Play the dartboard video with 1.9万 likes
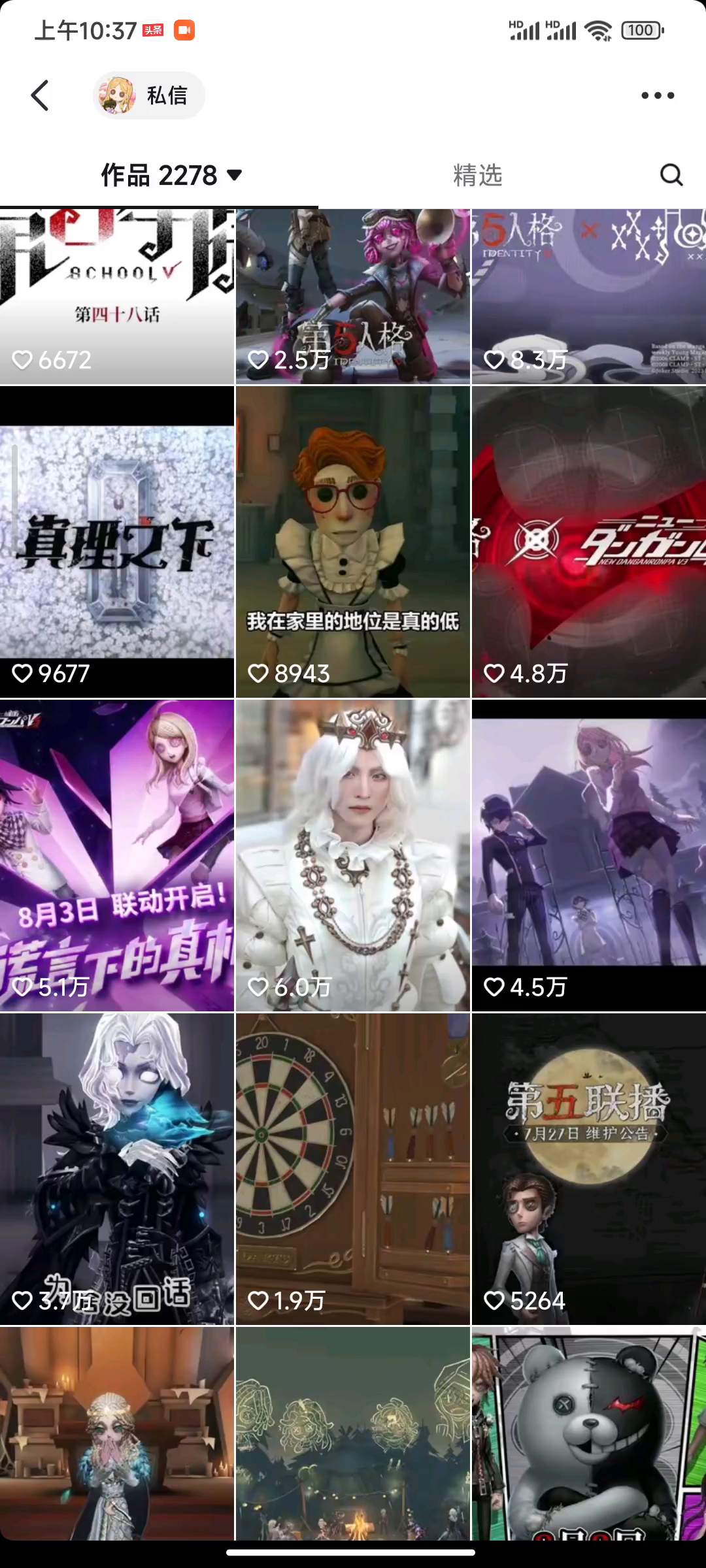 click(353, 1169)
